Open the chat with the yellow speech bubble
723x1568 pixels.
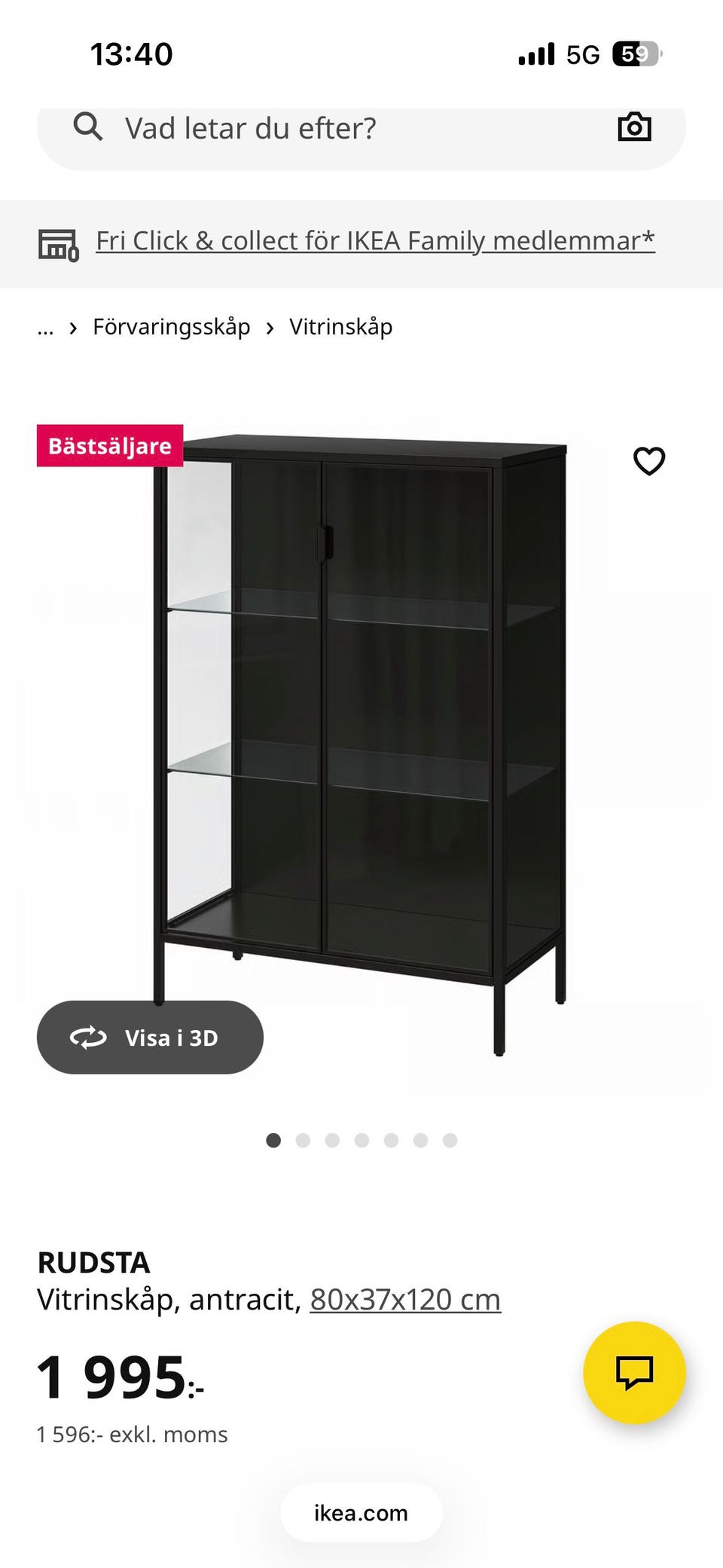point(636,1373)
